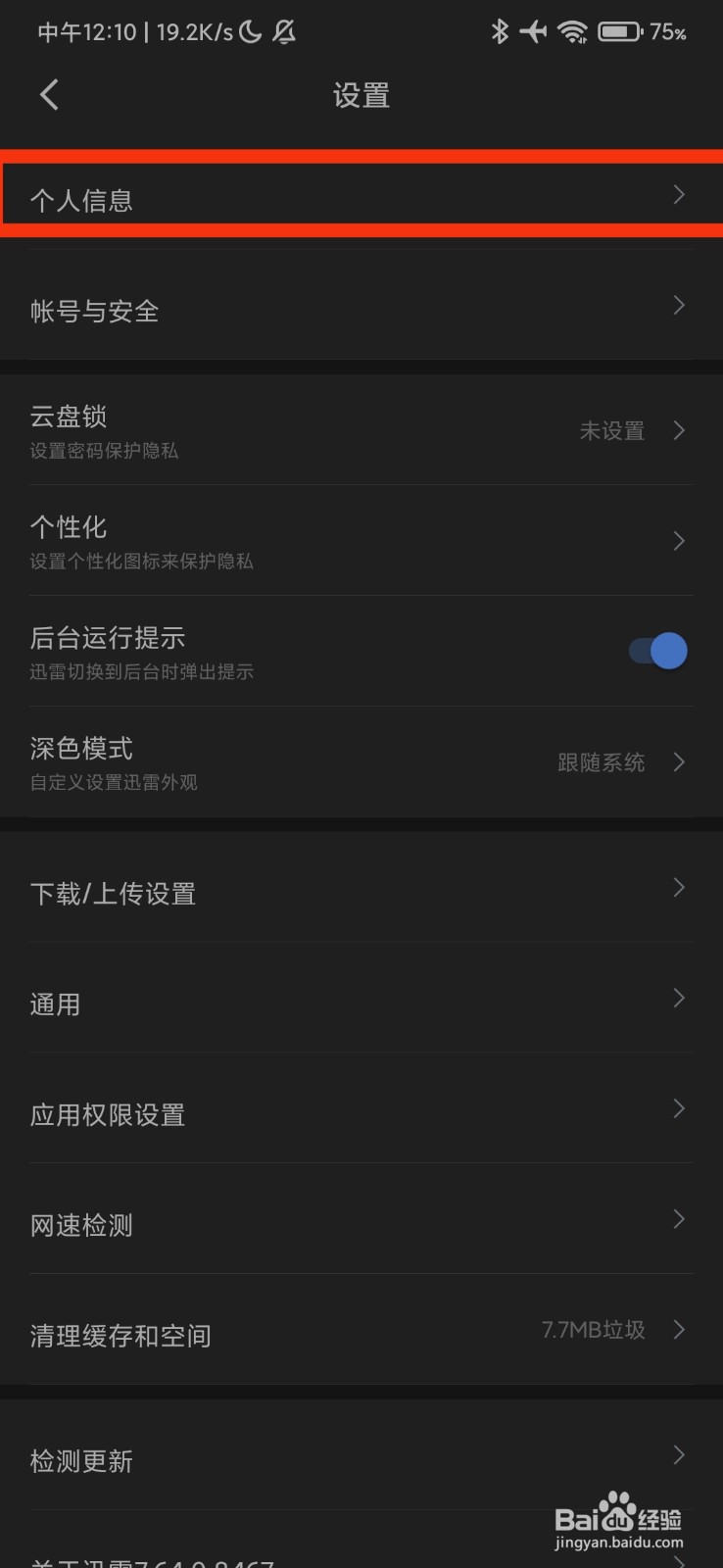Click the back arrow to exit settings
This screenshot has height=1568, width=723.
coord(48,94)
